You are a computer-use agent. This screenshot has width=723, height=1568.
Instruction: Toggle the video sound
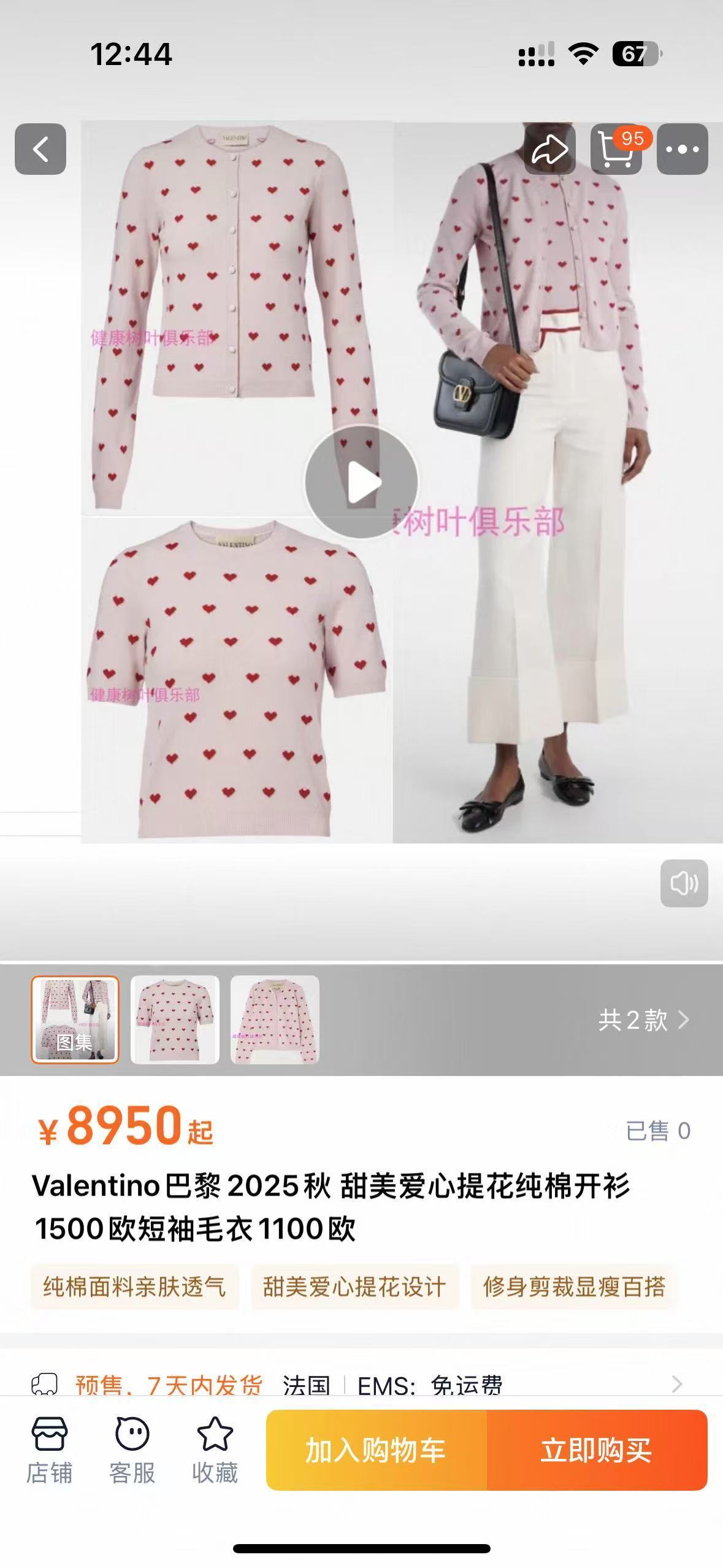click(x=684, y=883)
